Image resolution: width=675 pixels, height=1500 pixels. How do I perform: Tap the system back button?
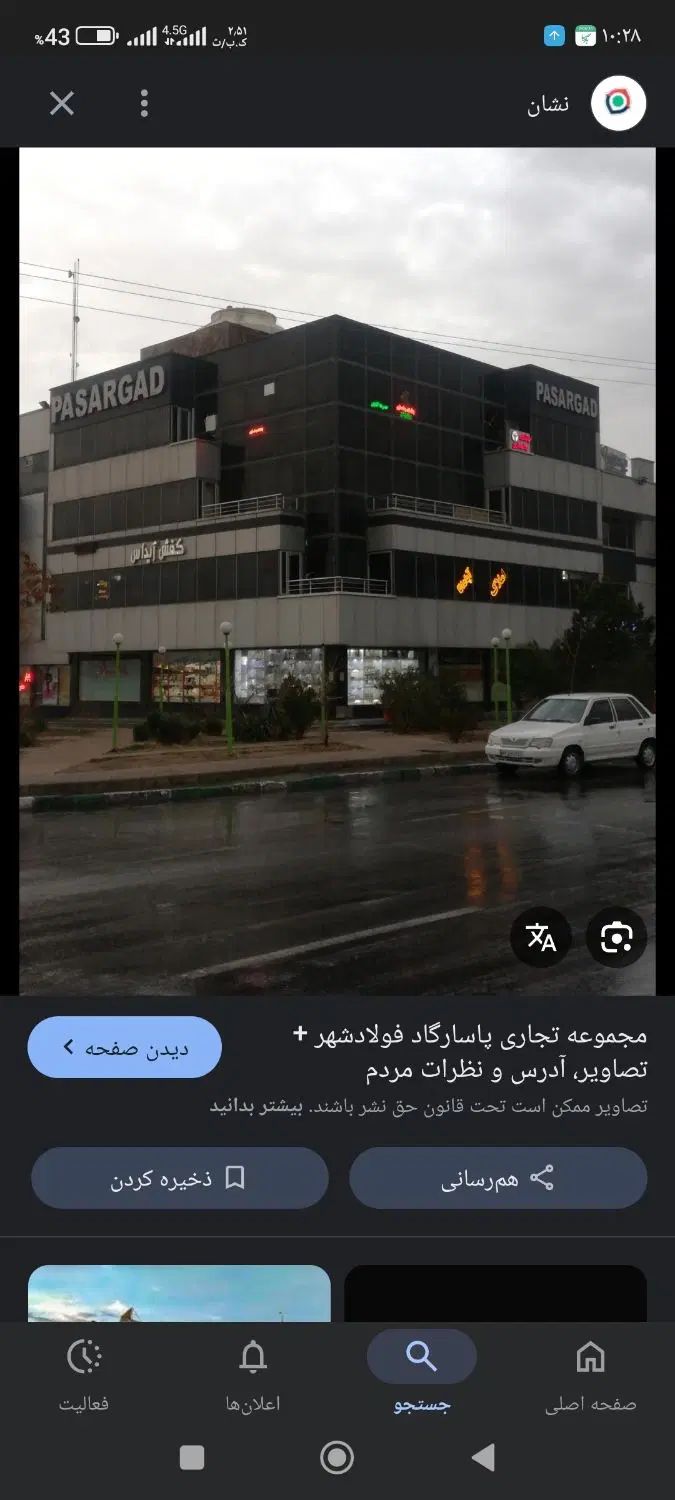coord(483,1458)
